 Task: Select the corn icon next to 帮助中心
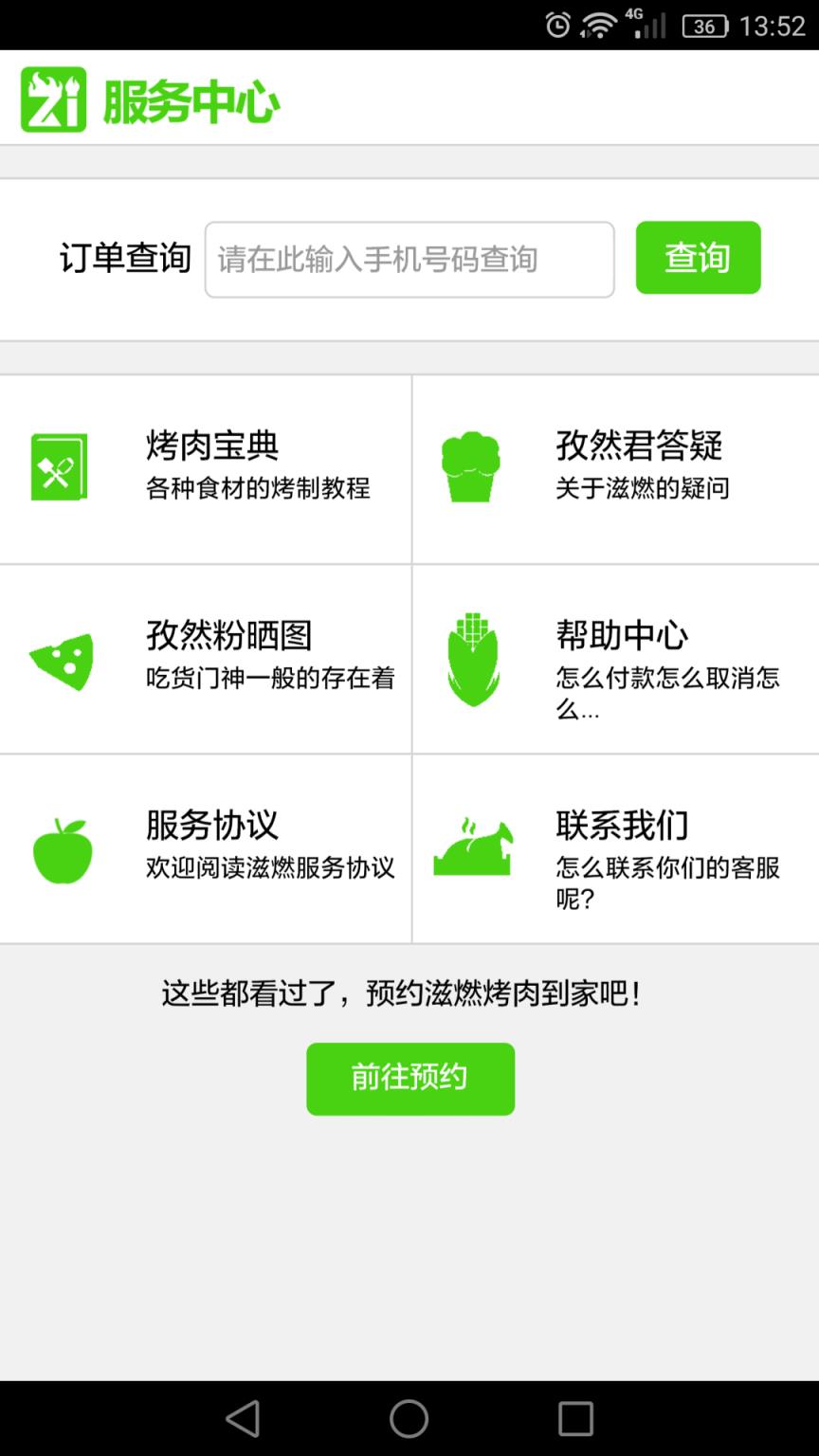(472, 659)
